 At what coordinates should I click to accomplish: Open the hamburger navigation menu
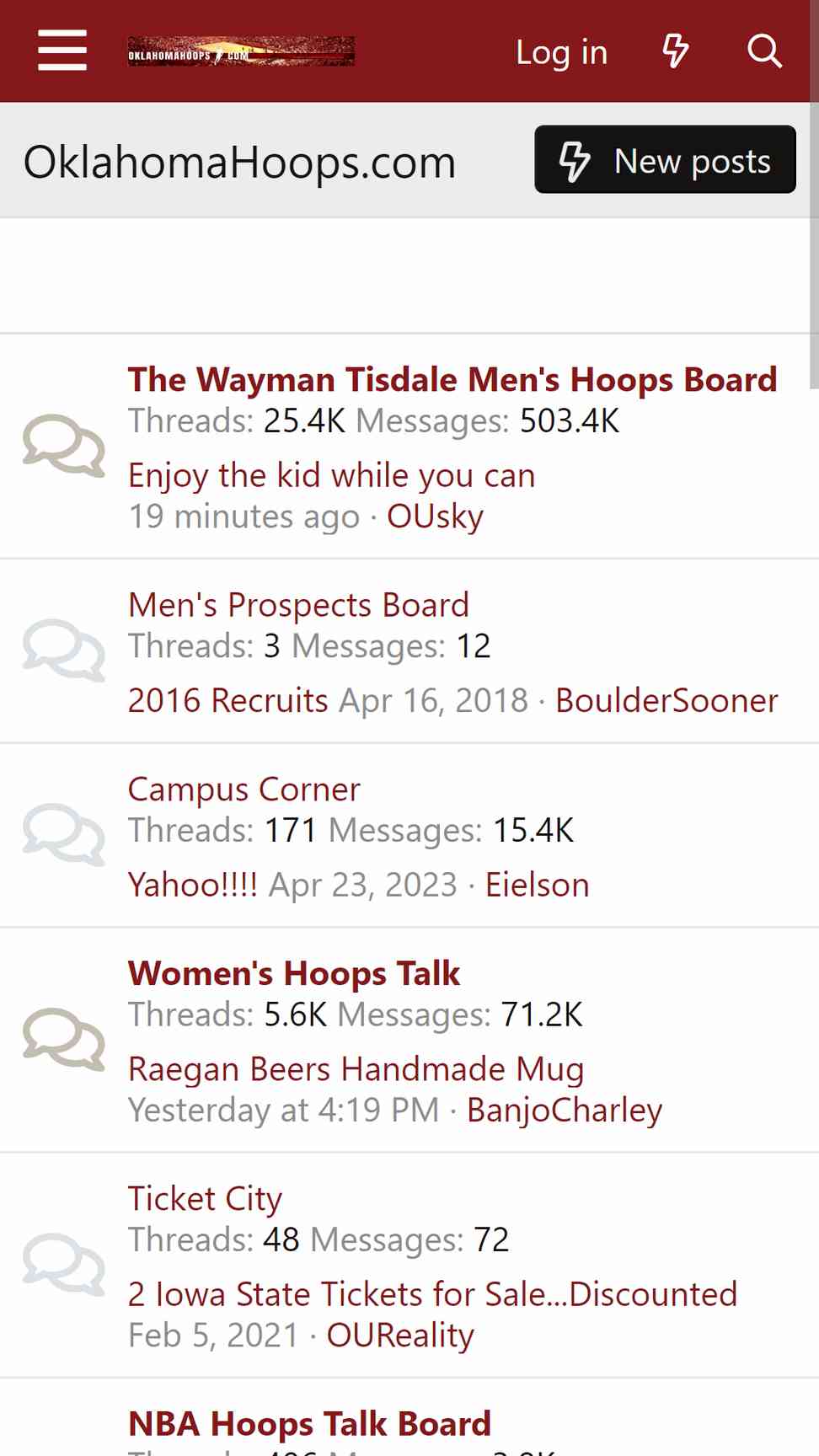[x=62, y=51]
